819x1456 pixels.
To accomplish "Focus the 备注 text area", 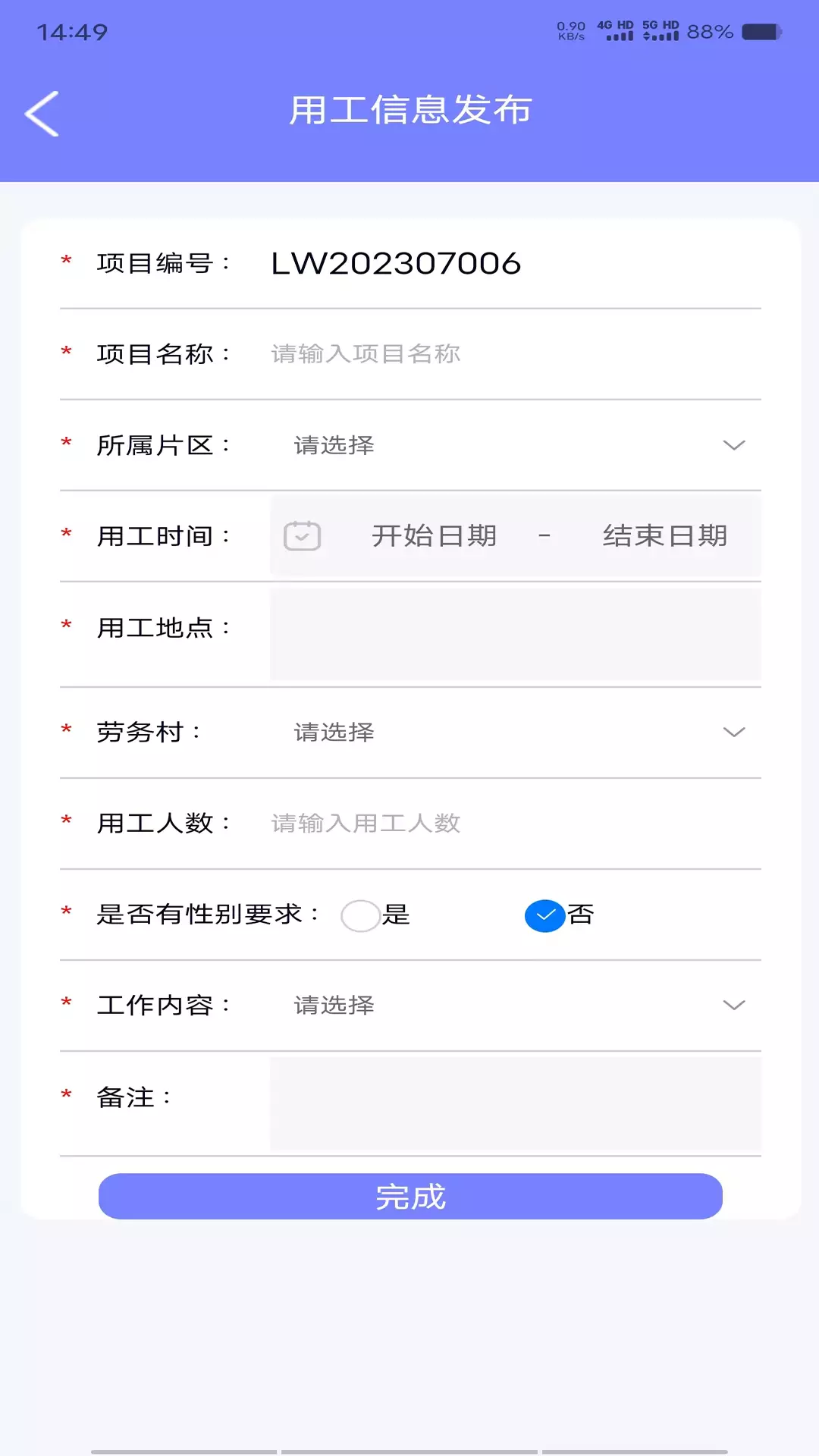I will [516, 1105].
